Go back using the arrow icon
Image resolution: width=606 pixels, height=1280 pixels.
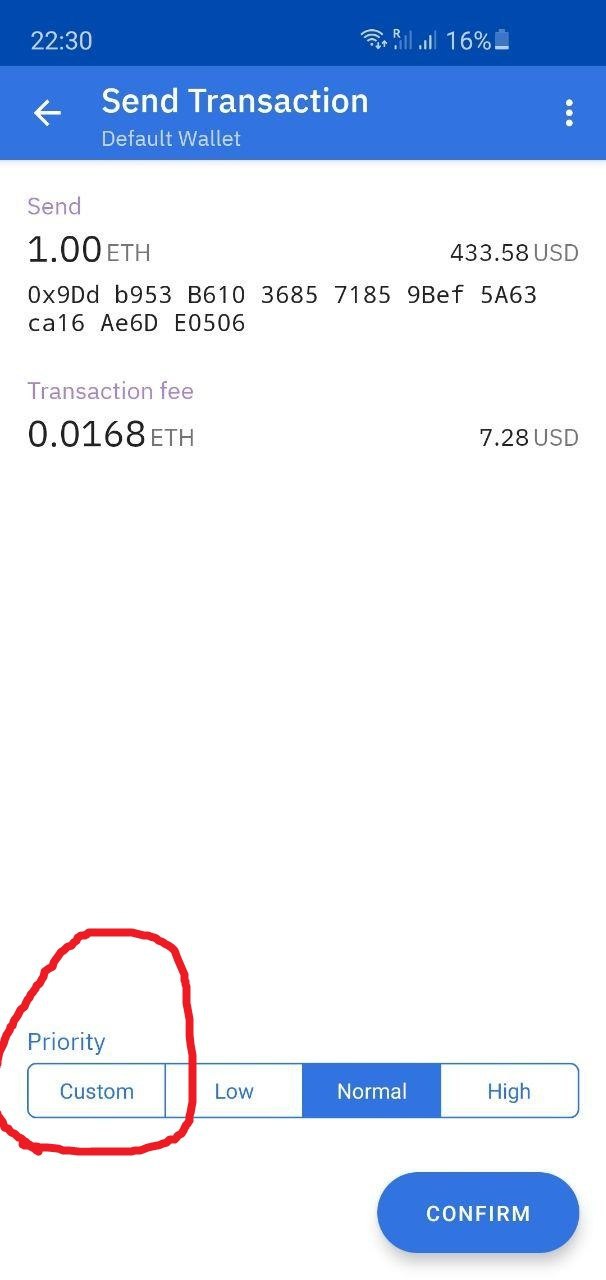[47, 113]
